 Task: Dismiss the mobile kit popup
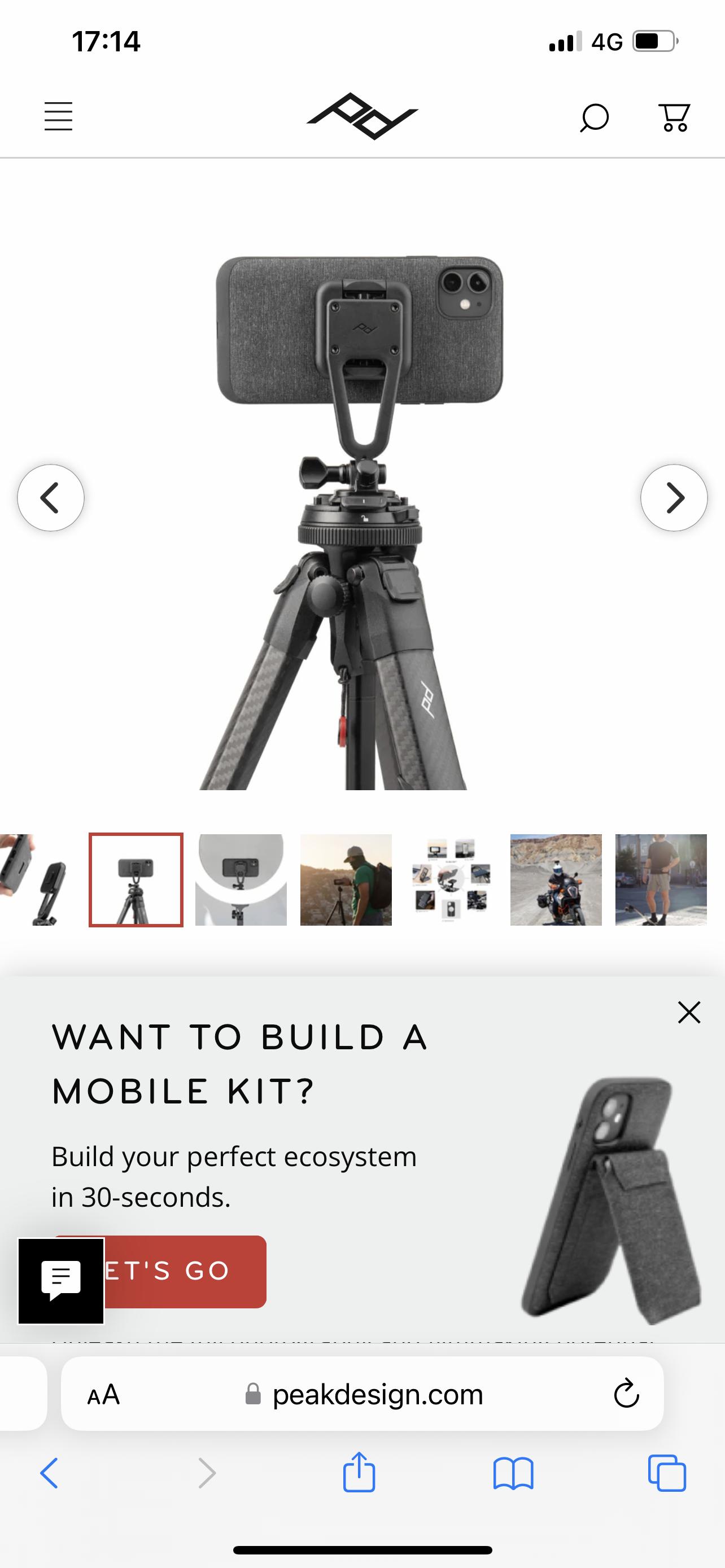coord(689,1013)
